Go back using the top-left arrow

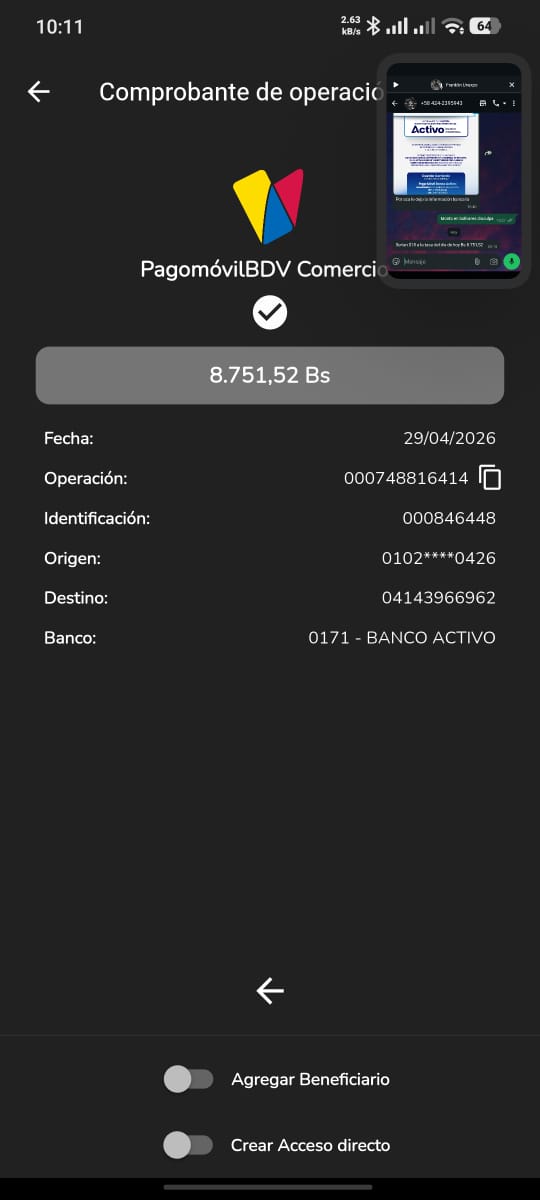tap(38, 92)
